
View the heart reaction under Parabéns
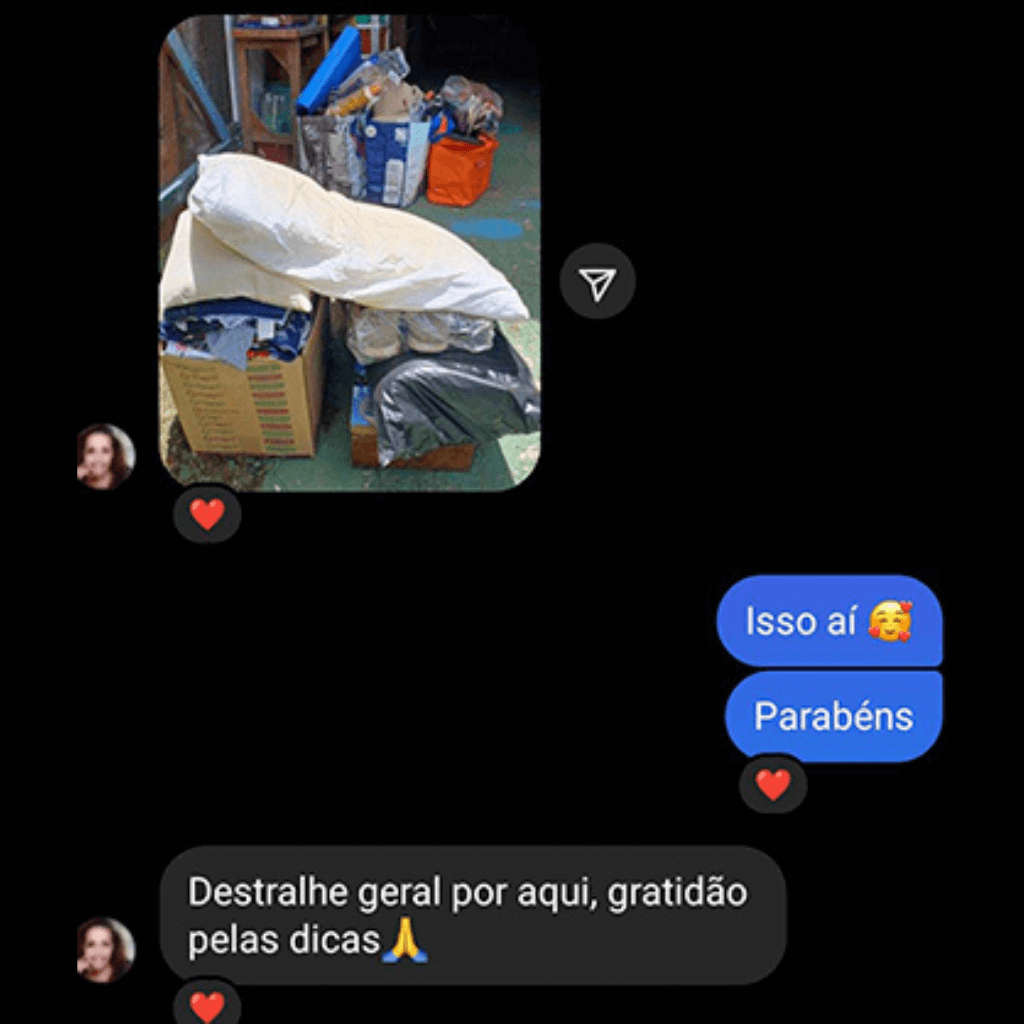pyautogui.click(x=773, y=784)
